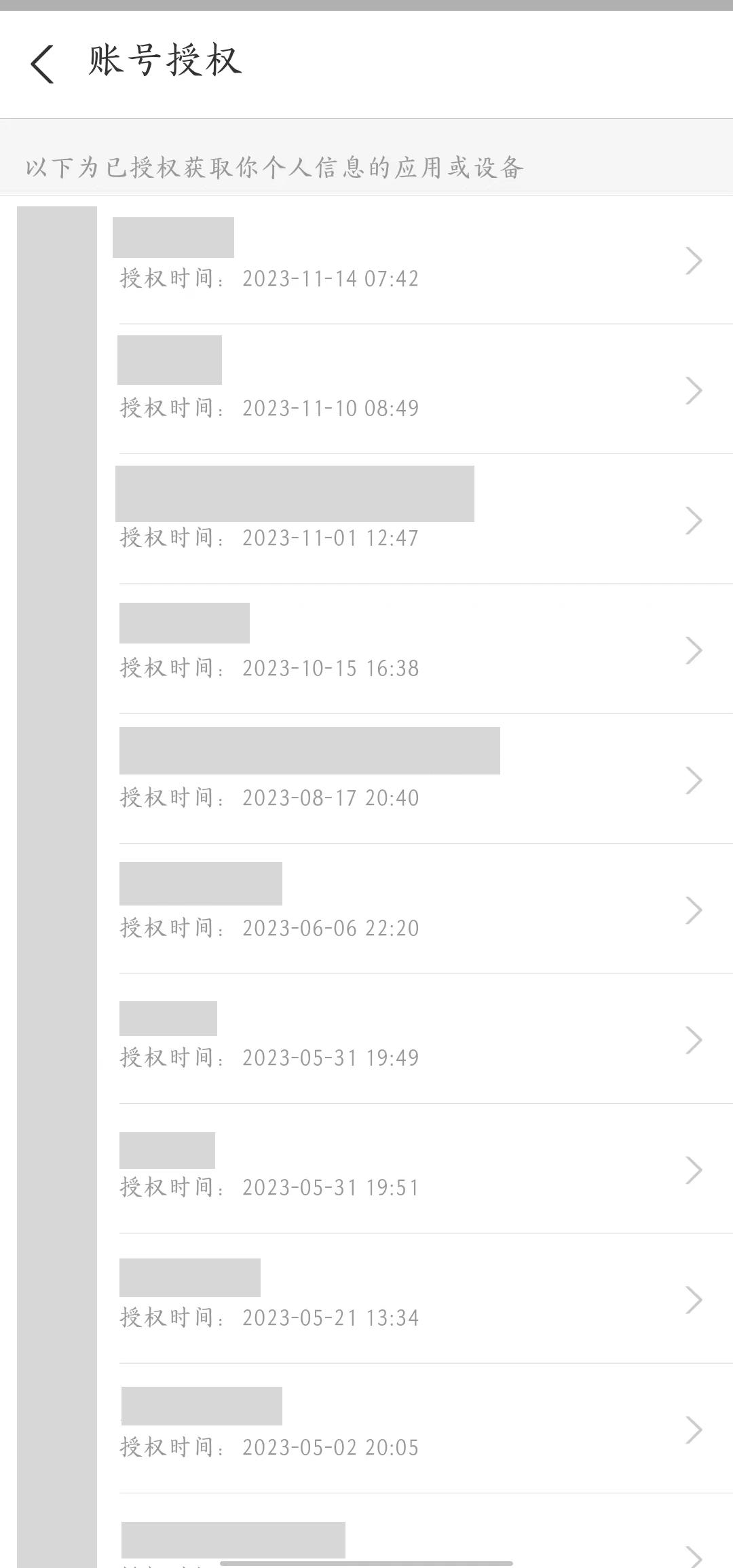This screenshot has height=1568, width=733.
Task: Select the entry authorized 2023-10-15 16:38
Action: pyautogui.click(x=407, y=650)
